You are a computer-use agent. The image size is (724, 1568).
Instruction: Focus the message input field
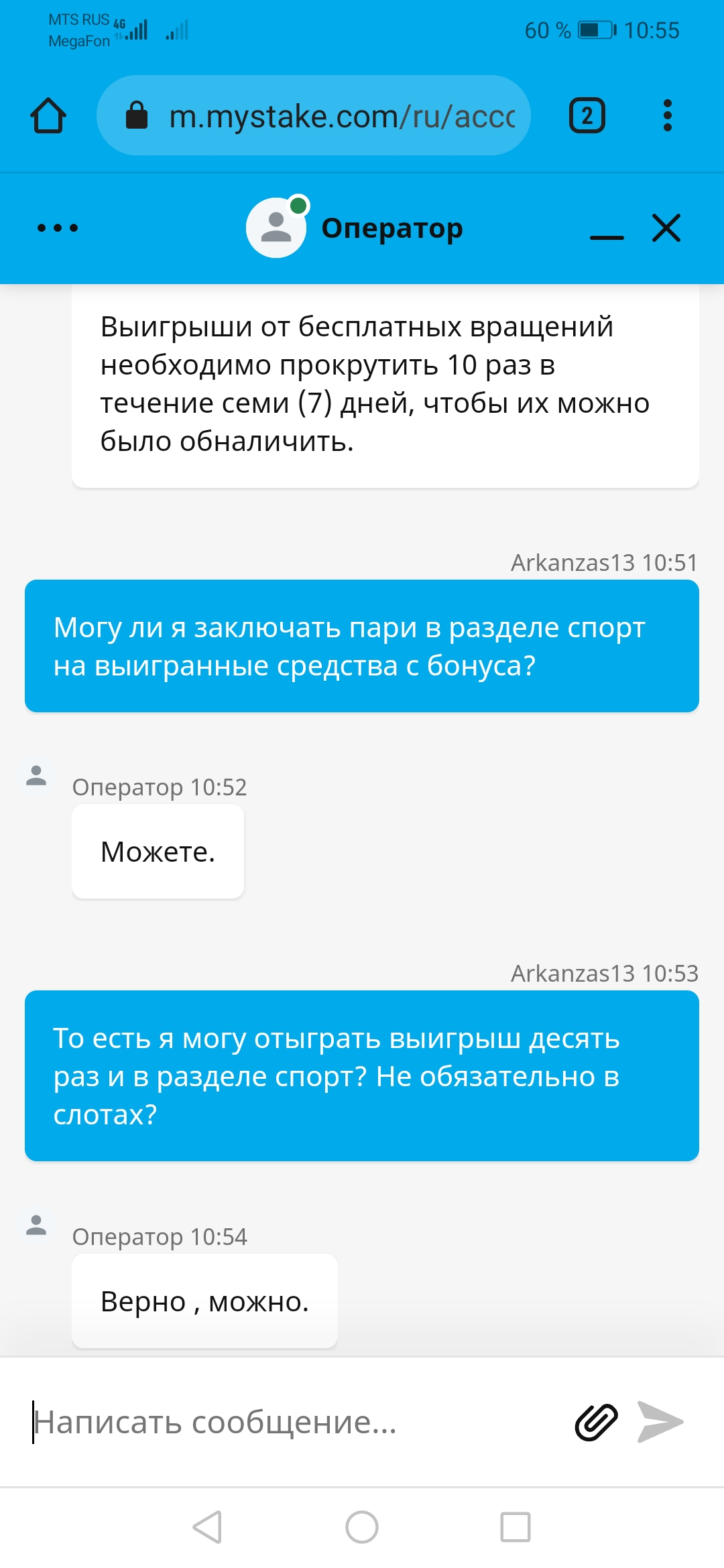point(295,1422)
